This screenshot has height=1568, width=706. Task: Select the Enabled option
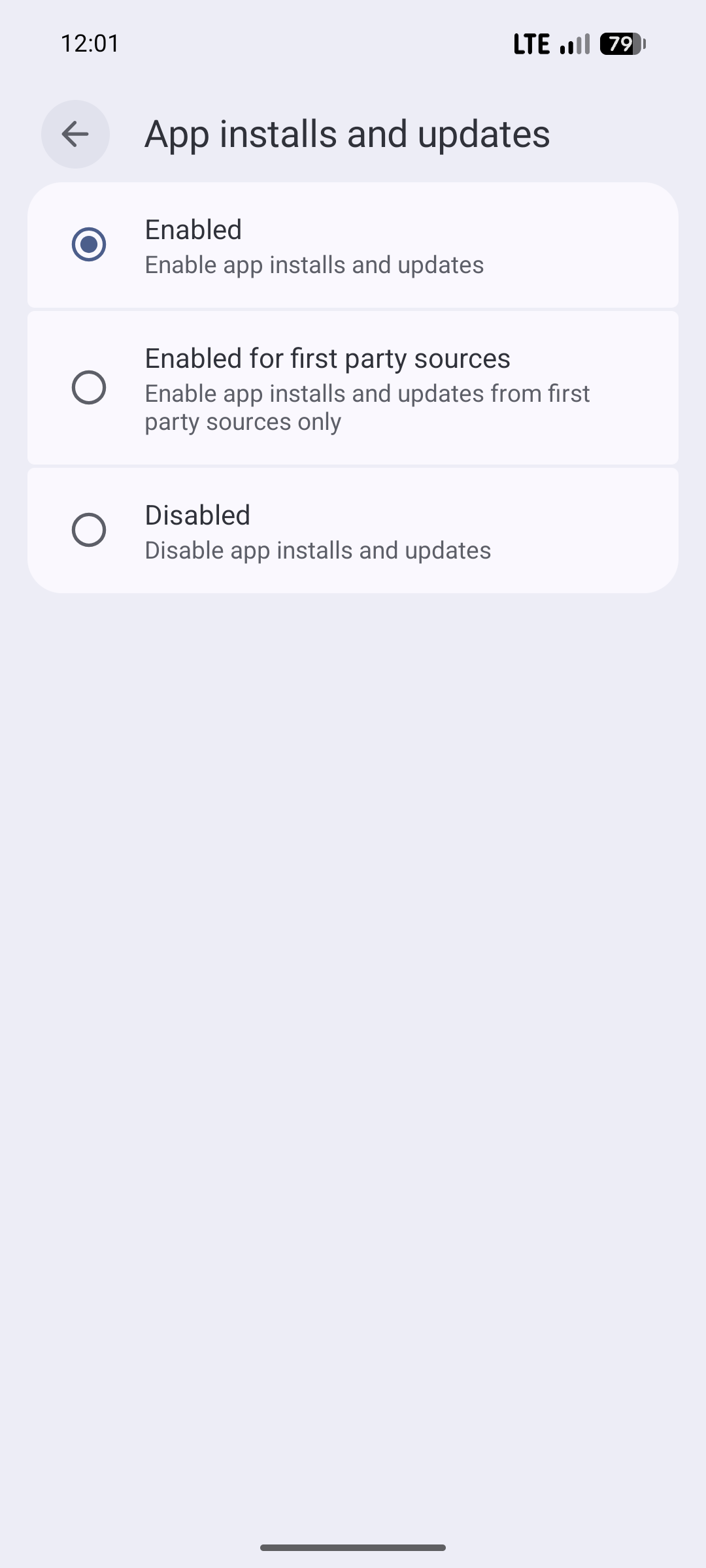click(x=89, y=244)
